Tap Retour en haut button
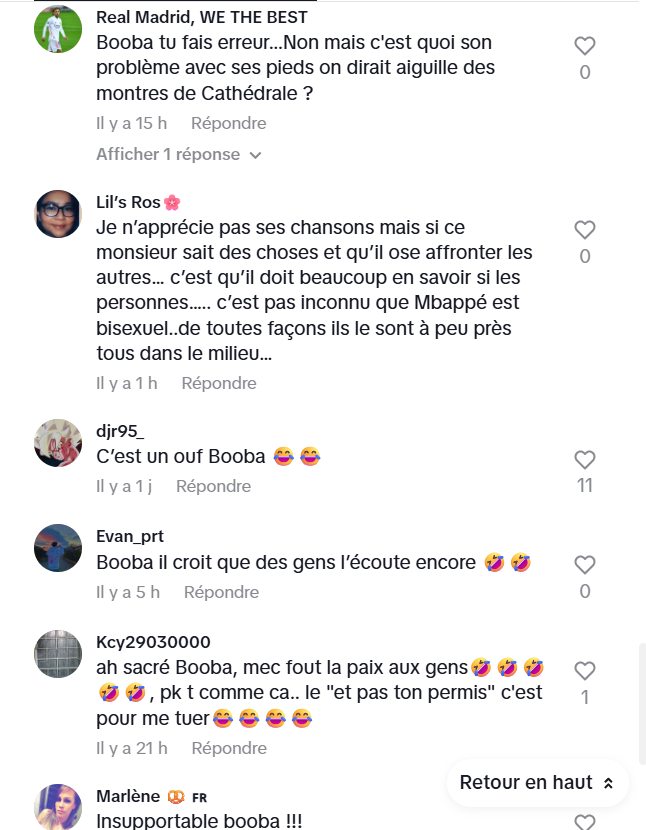This screenshot has height=830, width=646. [x=537, y=782]
